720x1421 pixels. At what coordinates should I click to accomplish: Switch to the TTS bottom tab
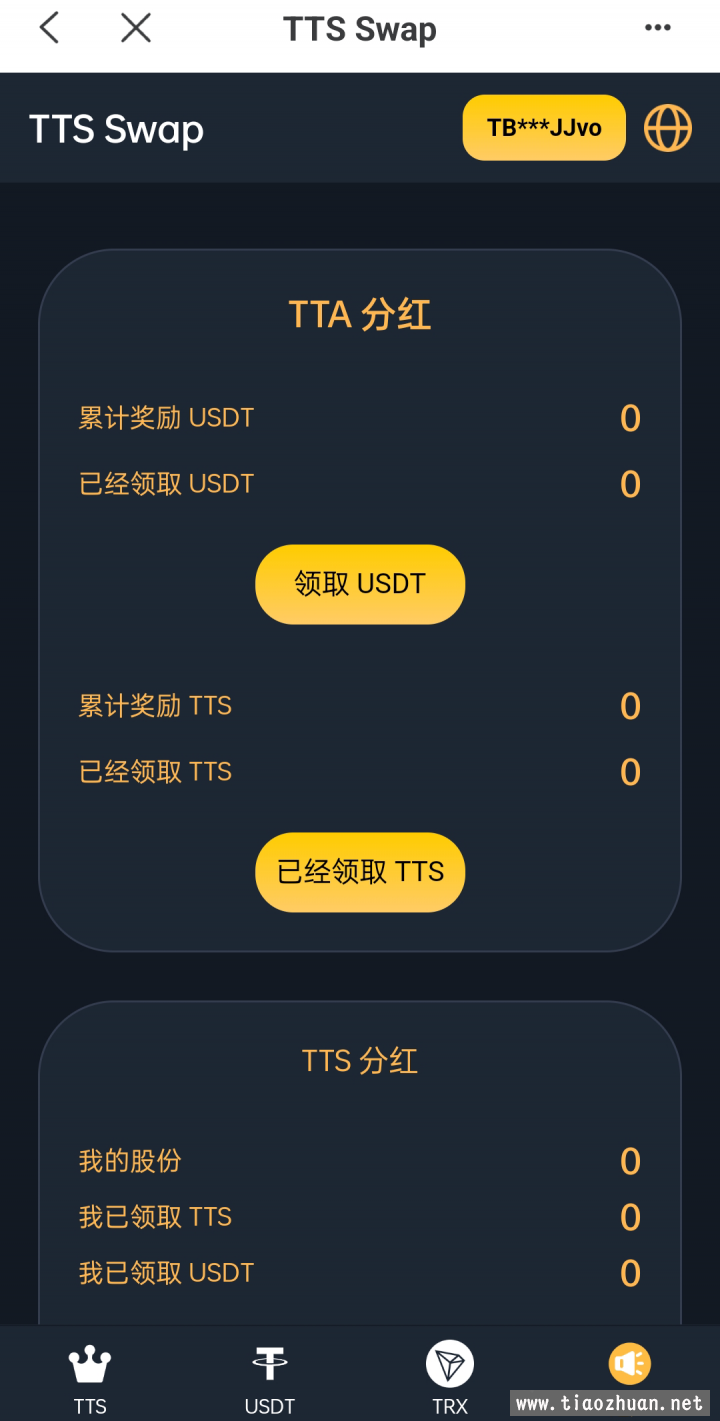click(x=90, y=1378)
